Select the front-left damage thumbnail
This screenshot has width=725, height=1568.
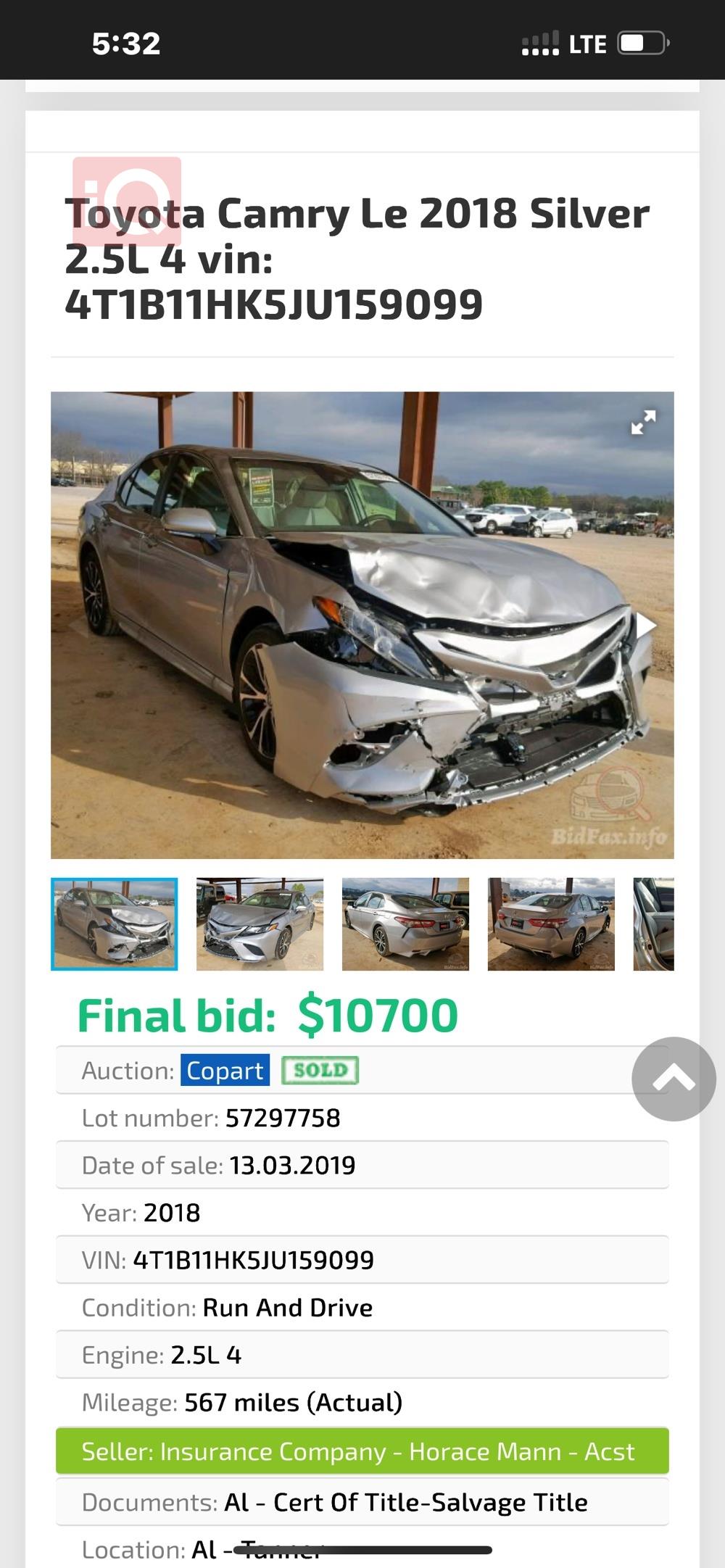(115, 924)
